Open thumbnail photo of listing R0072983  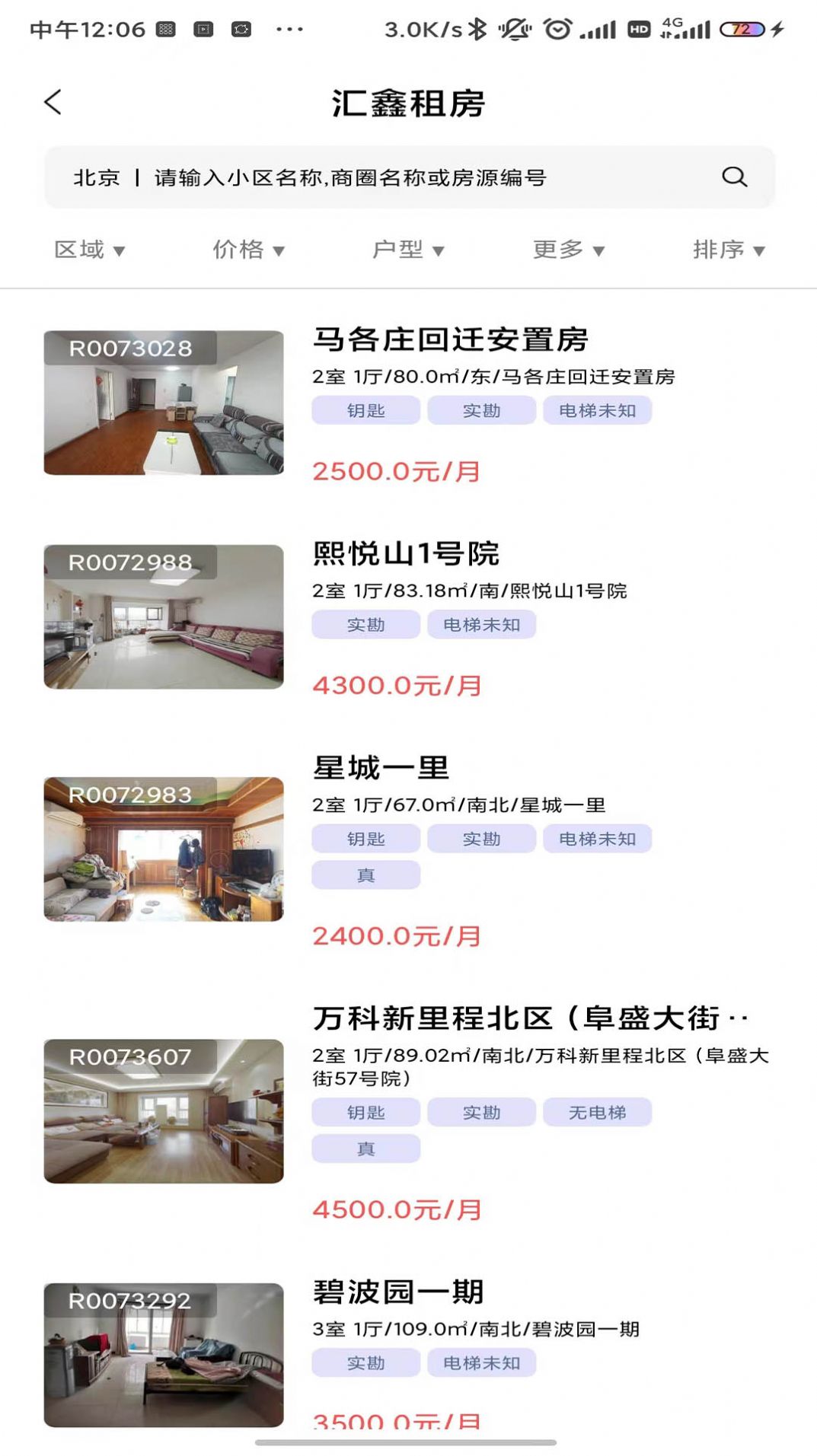164,845
